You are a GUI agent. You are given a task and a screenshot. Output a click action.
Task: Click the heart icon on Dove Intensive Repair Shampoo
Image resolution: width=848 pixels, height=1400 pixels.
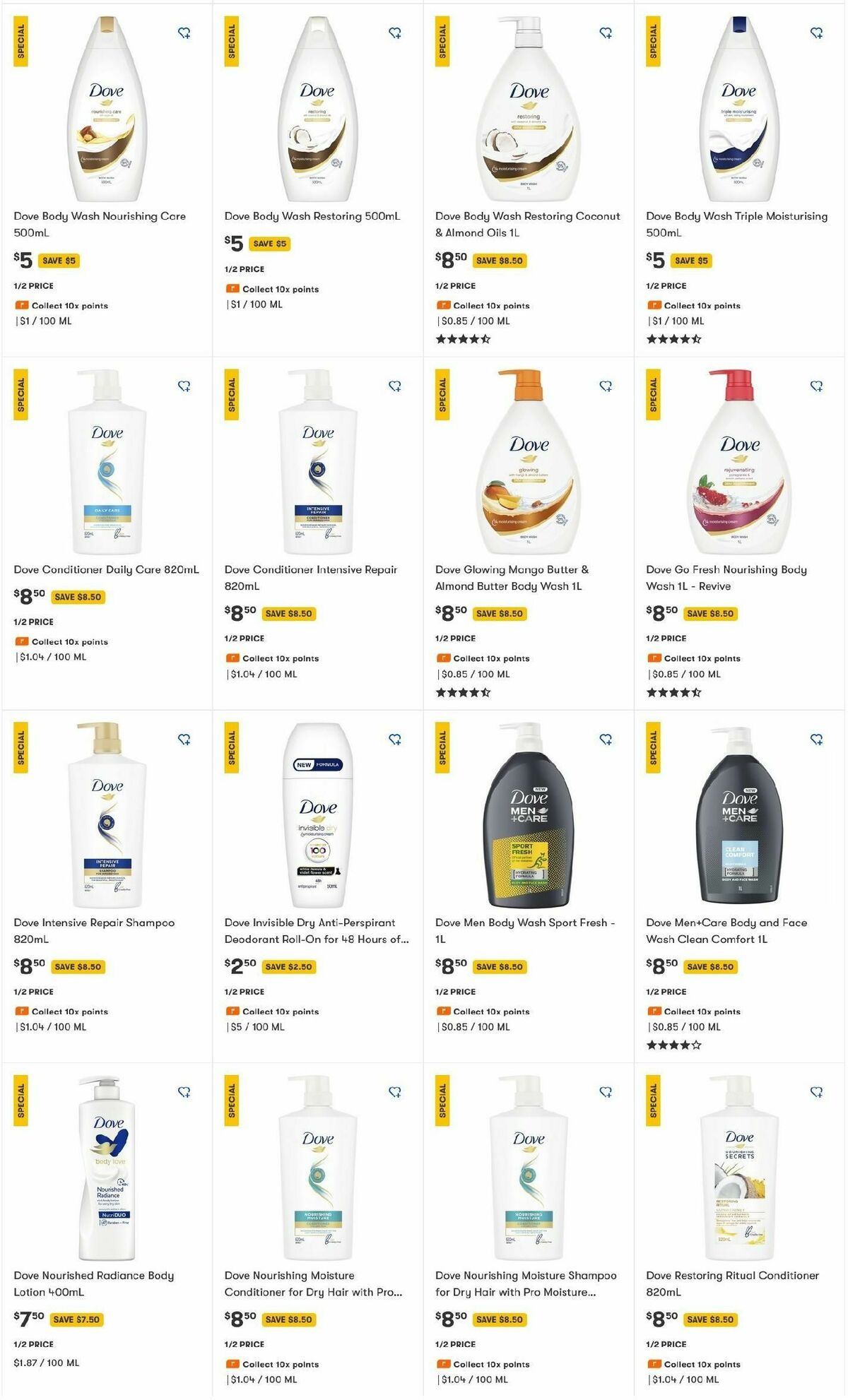[186, 739]
